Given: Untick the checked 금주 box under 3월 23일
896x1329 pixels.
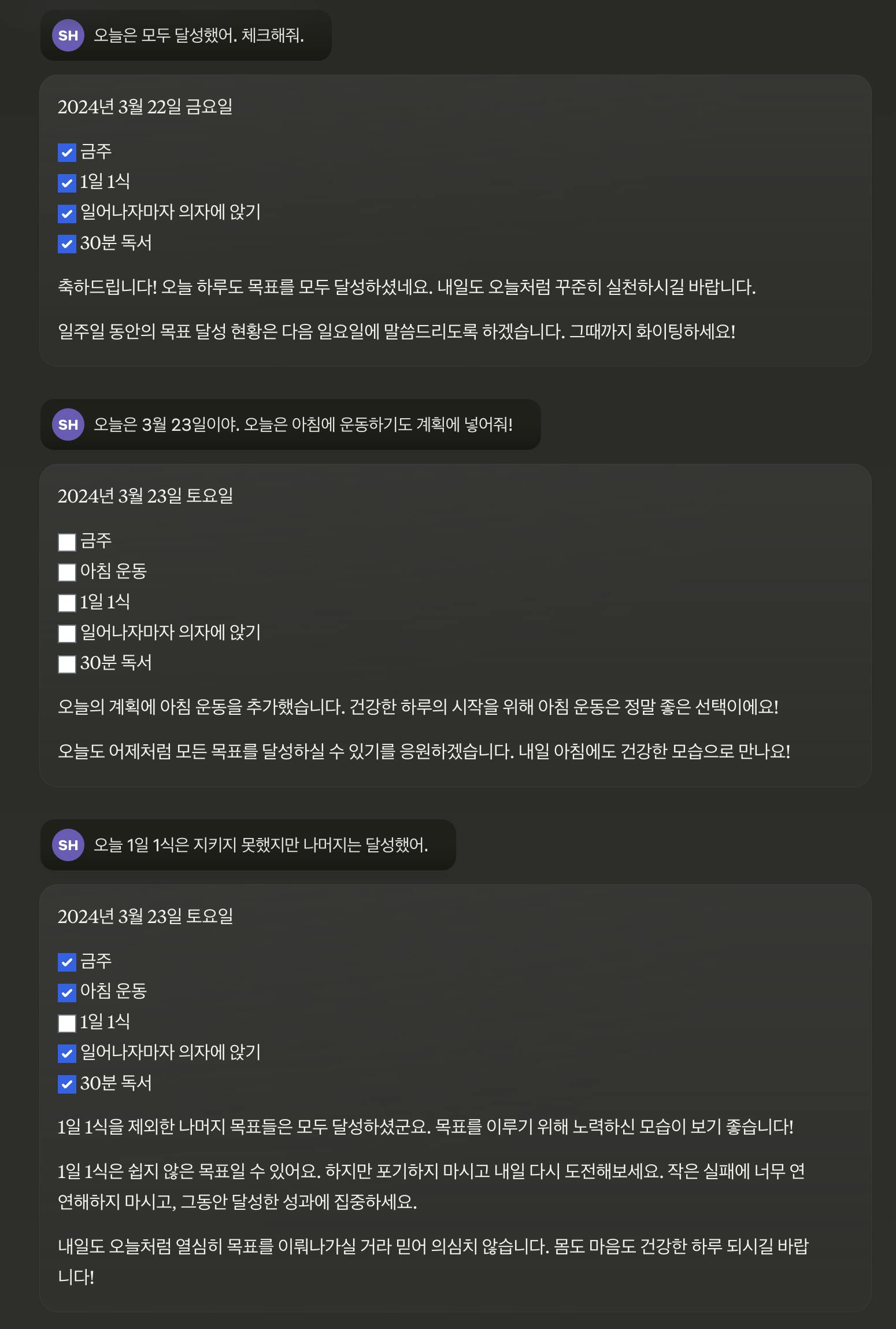Looking at the screenshot, I should (67, 962).
